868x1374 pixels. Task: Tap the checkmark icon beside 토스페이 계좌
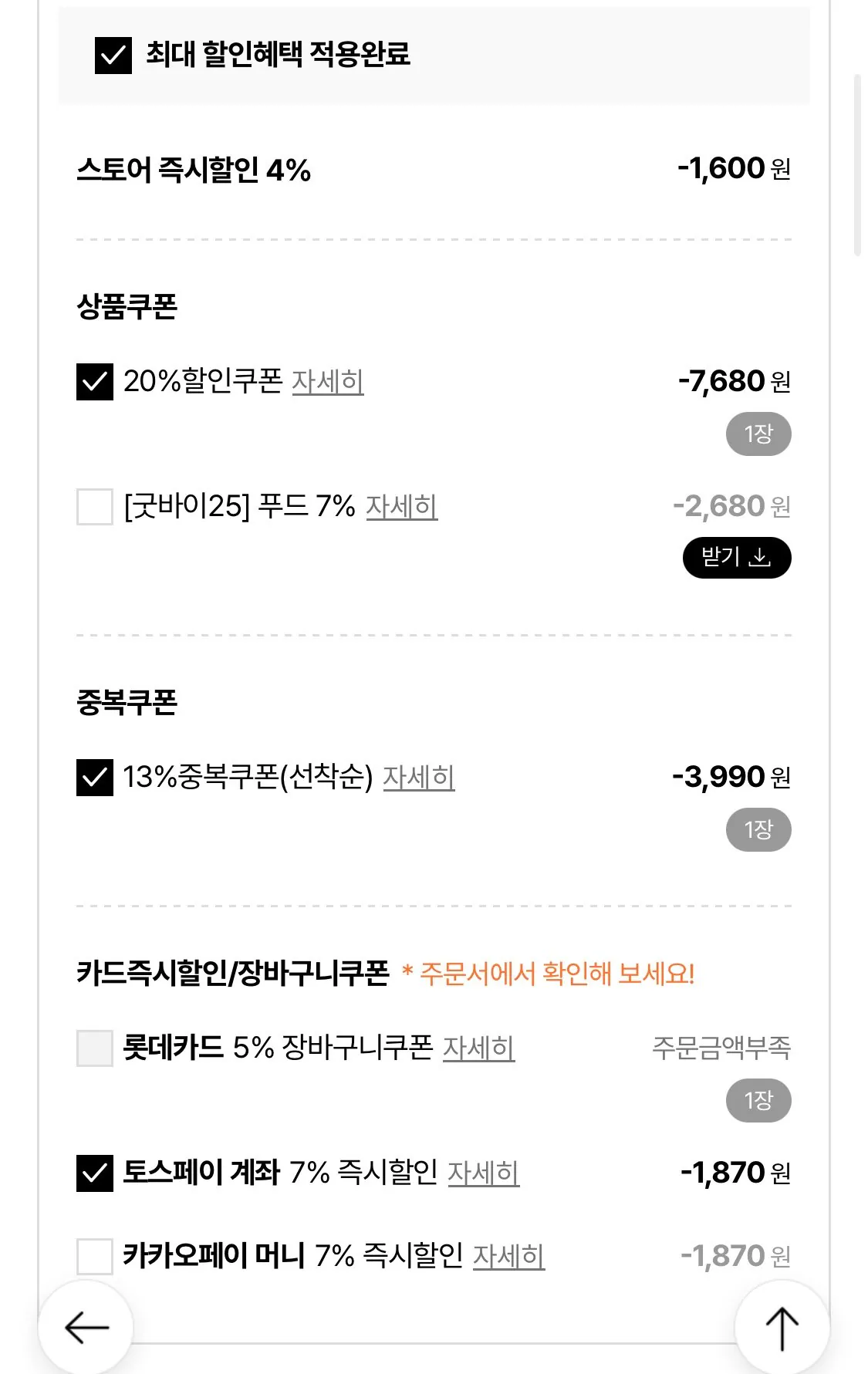94,1173
